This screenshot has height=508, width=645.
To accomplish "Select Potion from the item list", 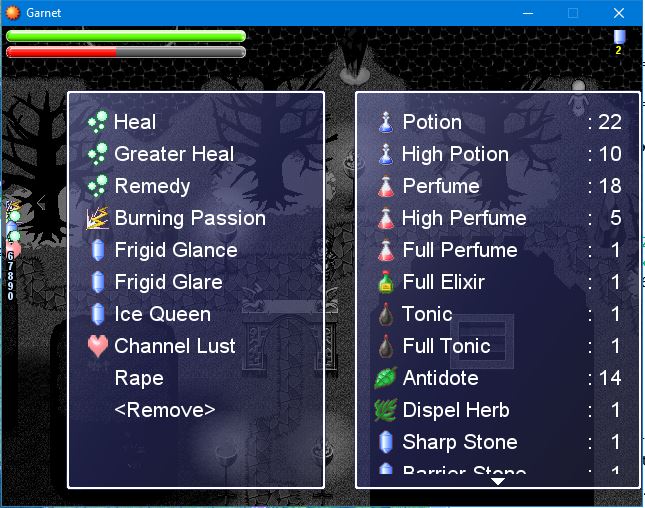I will point(431,122).
